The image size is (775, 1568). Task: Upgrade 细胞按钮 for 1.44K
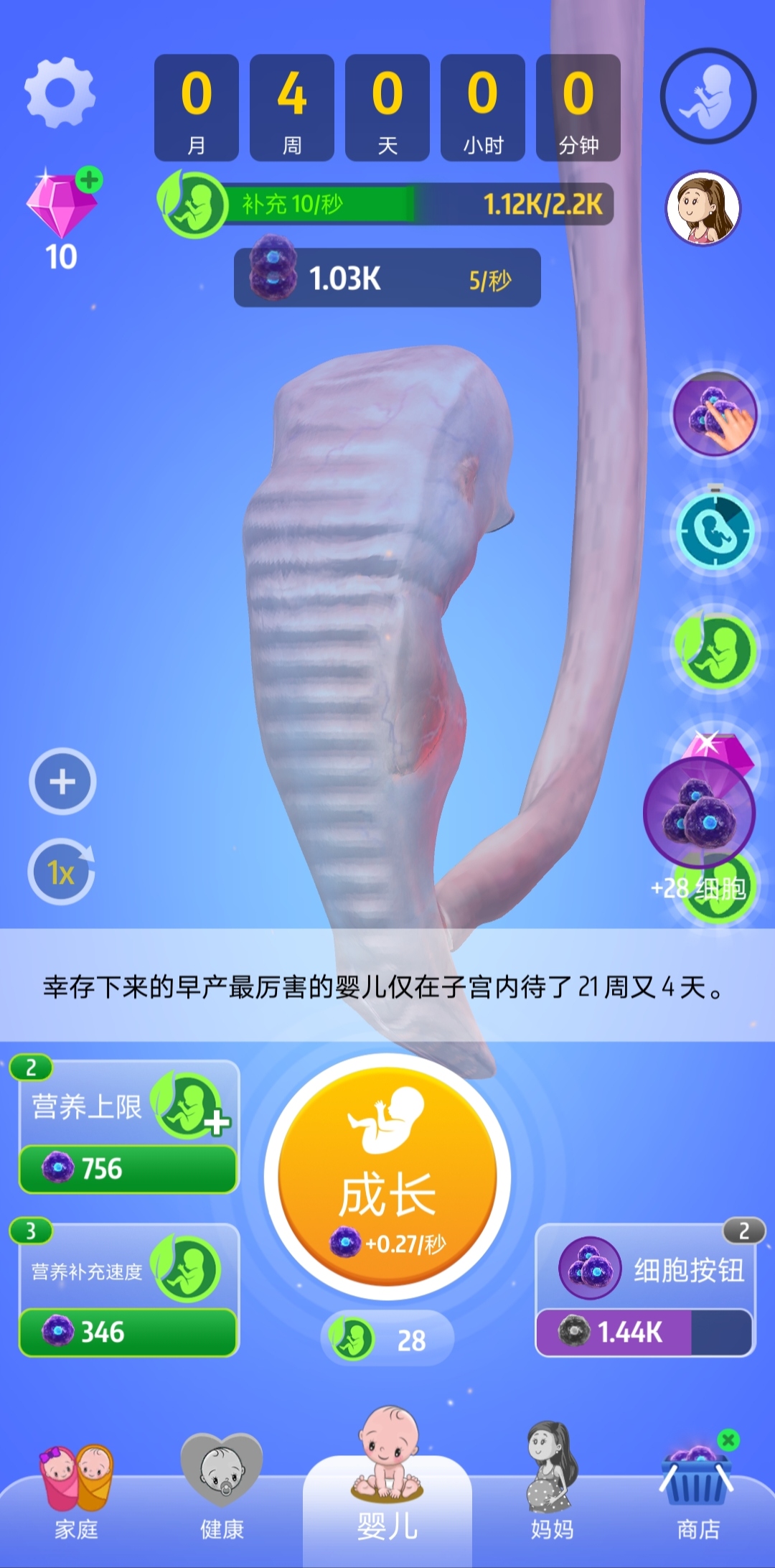(645, 1332)
